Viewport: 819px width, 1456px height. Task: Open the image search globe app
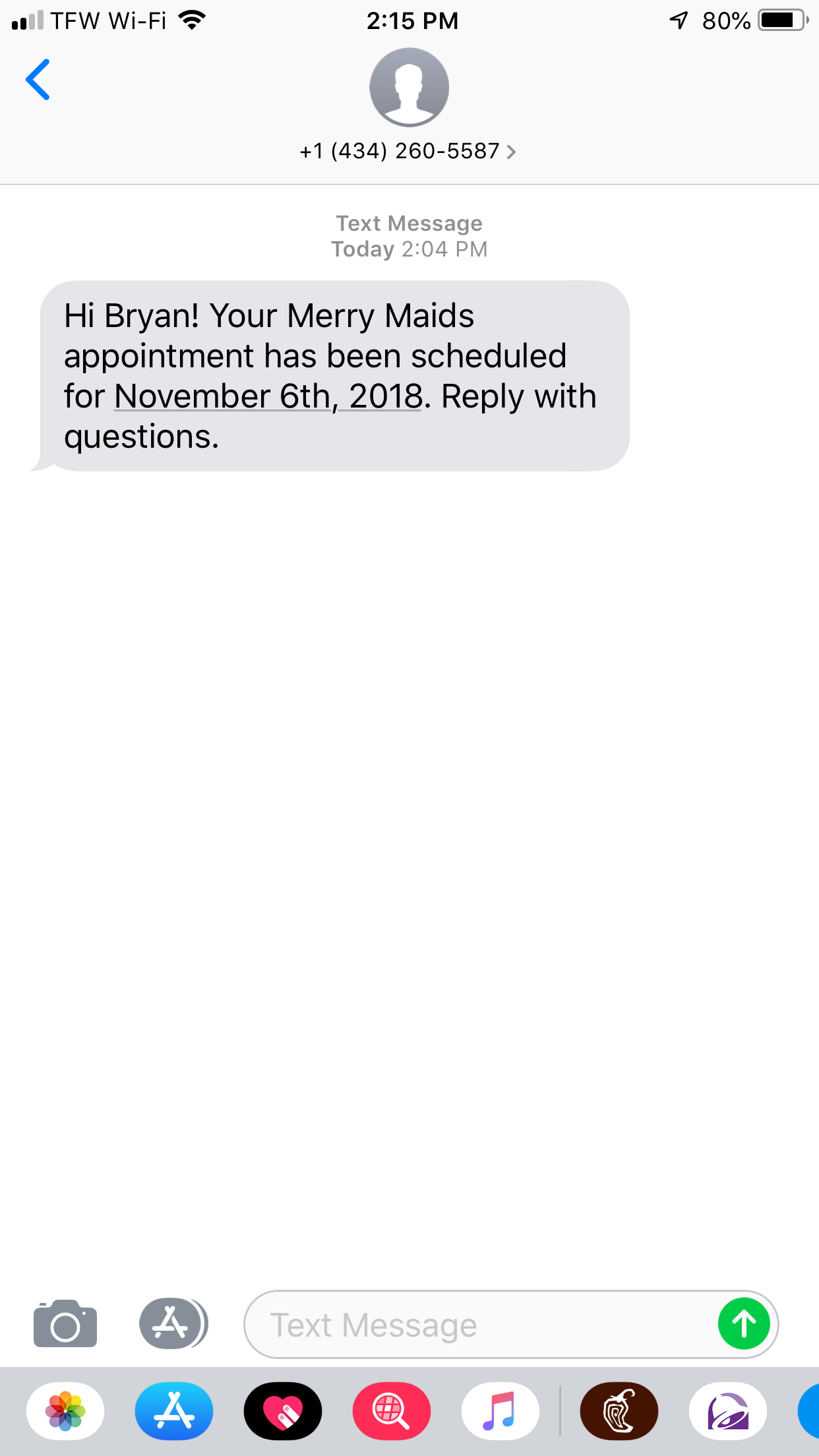(x=392, y=1411)
